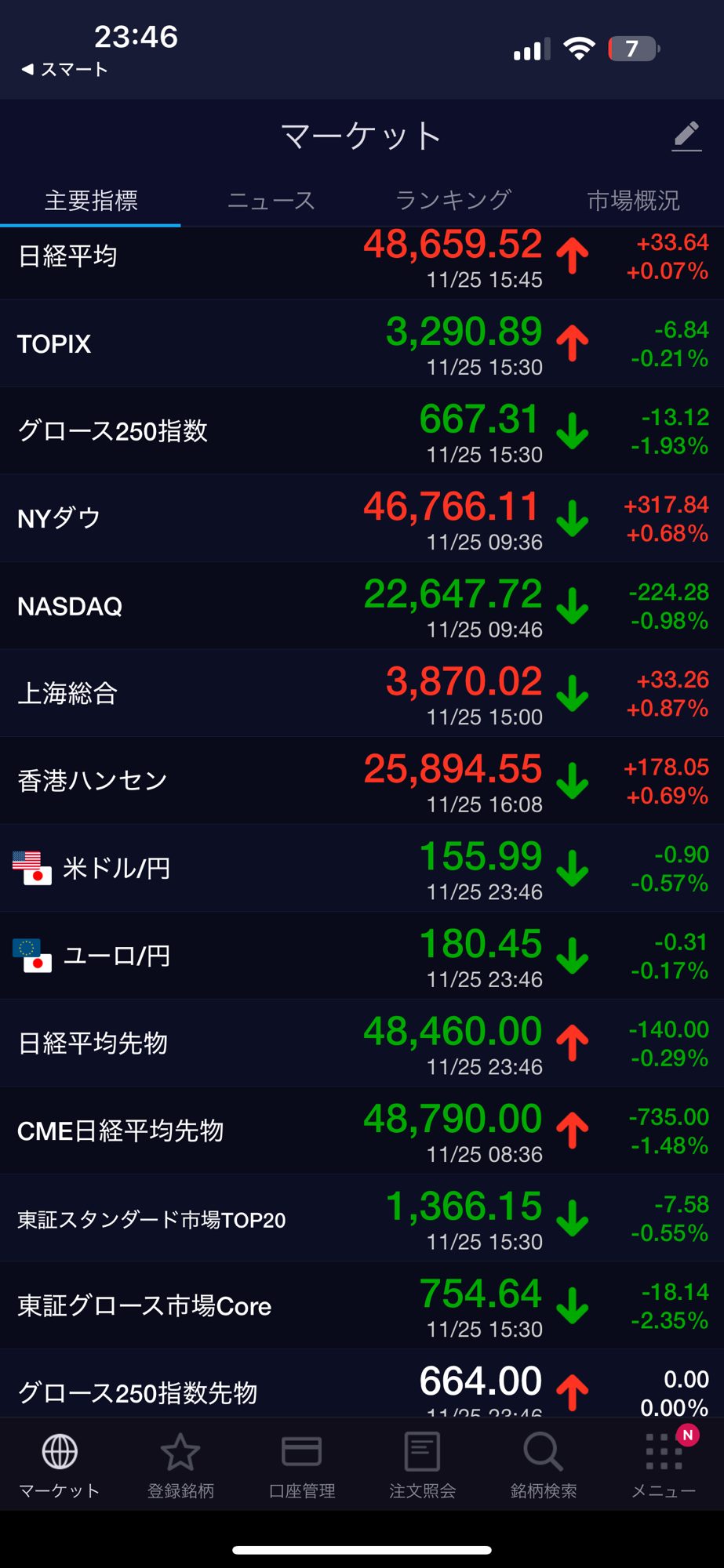724x1568 pixels.
Task: Switch to the ランキング tab
Action: (453, 201)
